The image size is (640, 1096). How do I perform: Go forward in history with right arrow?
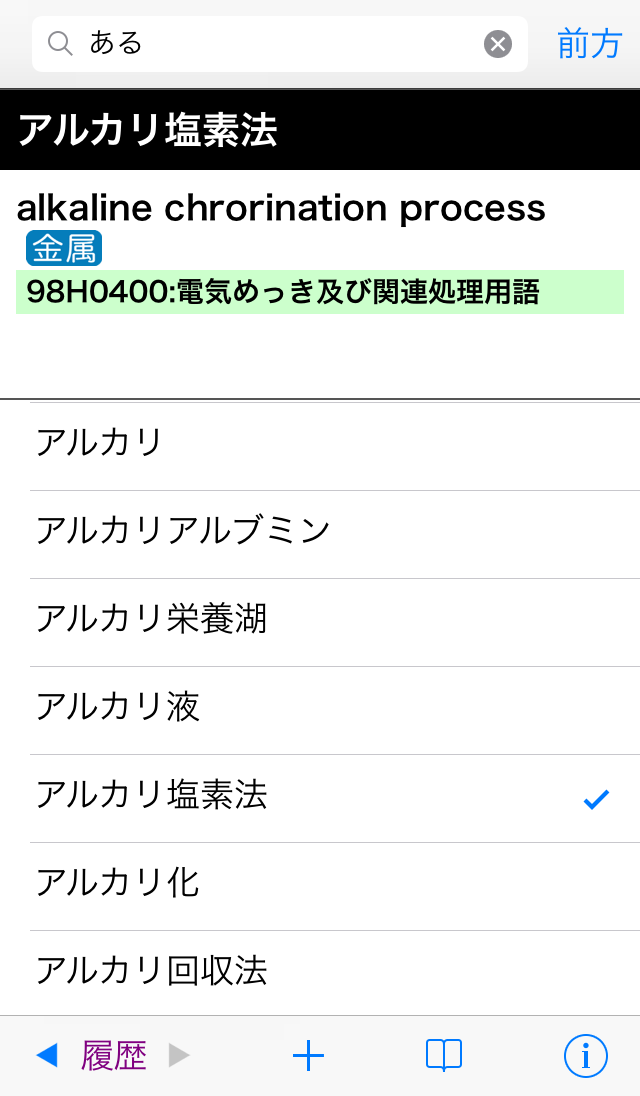click(x=179, y=1055)
